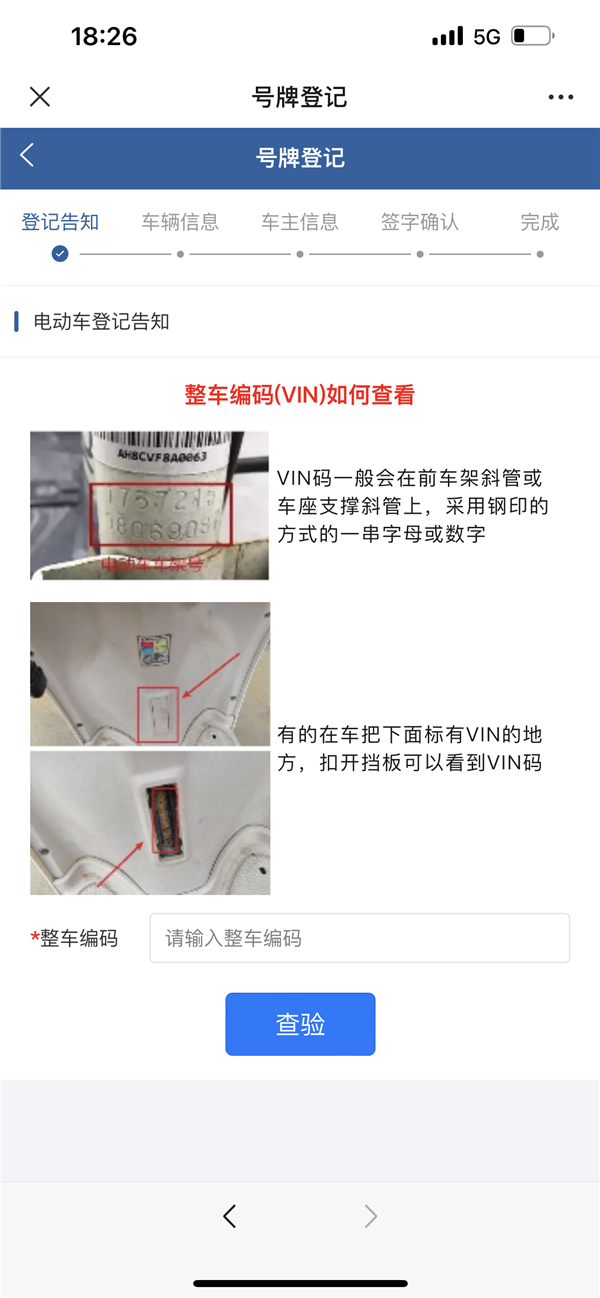The image size is (600, 1298).
Task: Tap the 查验 button
Action: pos(300,1024)
